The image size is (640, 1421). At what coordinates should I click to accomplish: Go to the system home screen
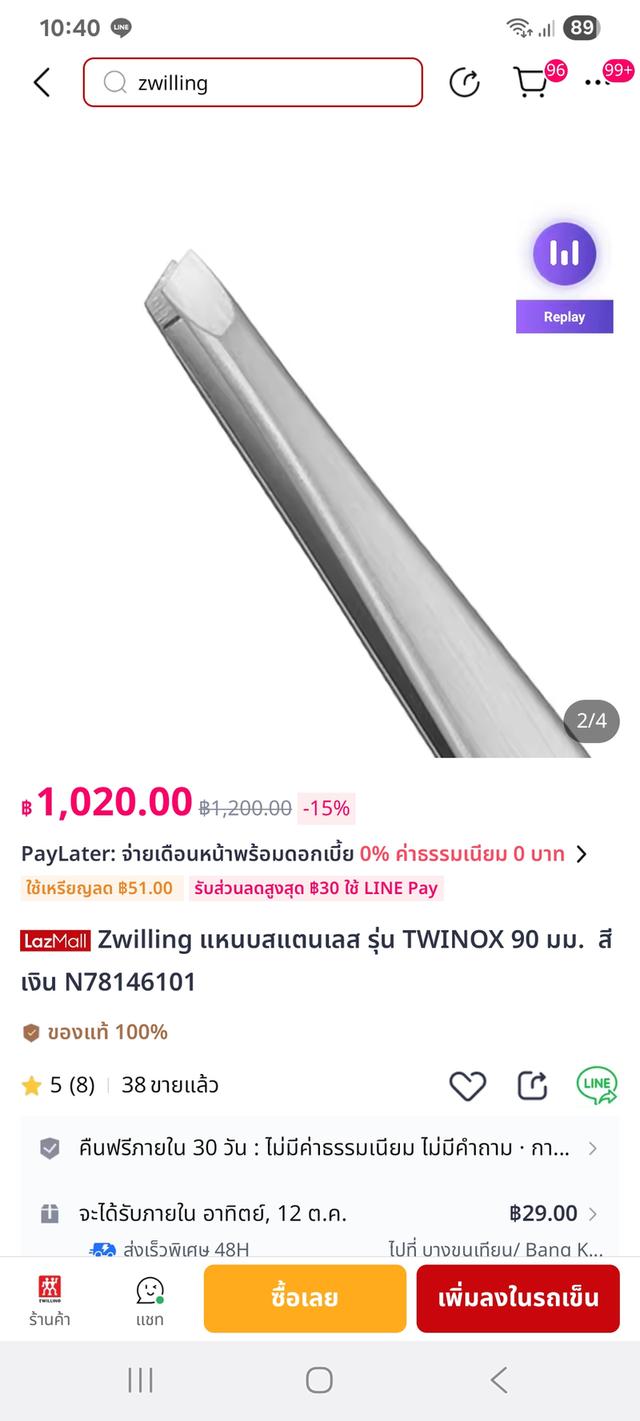tap(319, 1381)
